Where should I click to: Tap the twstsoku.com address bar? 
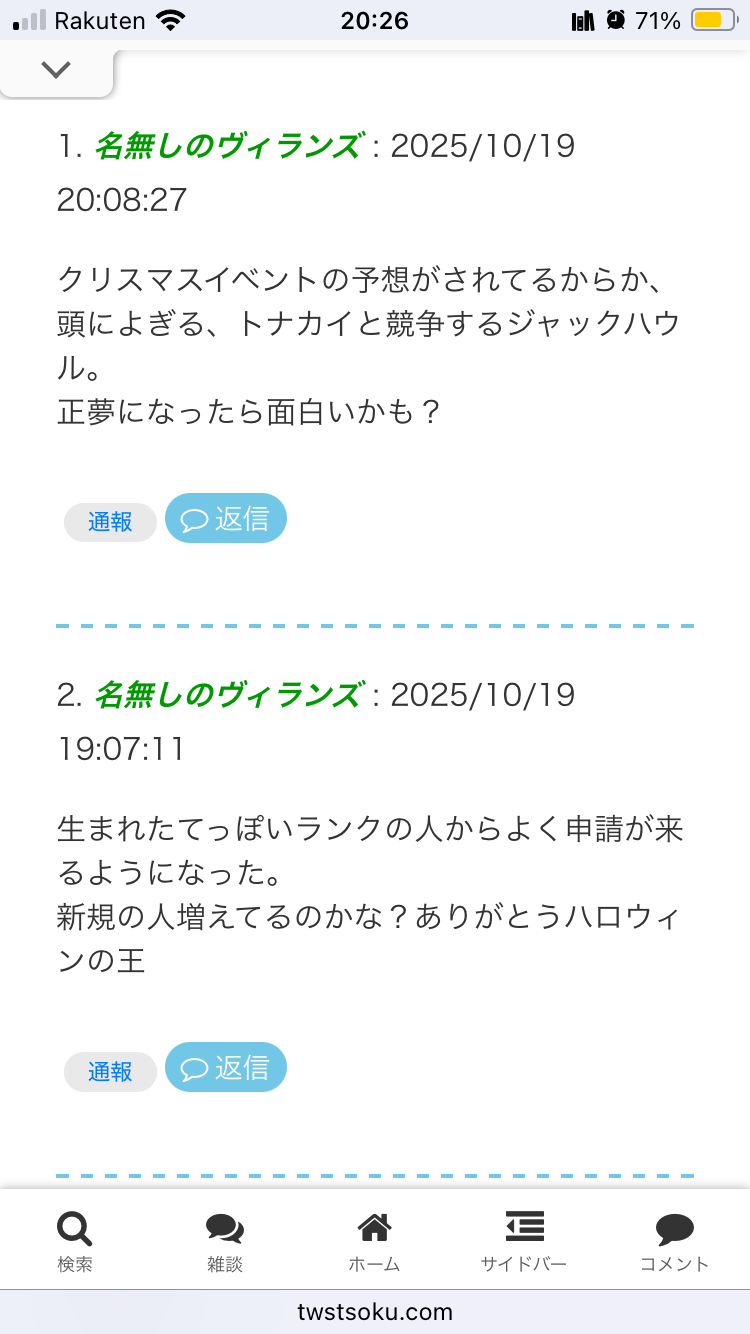375,1312
